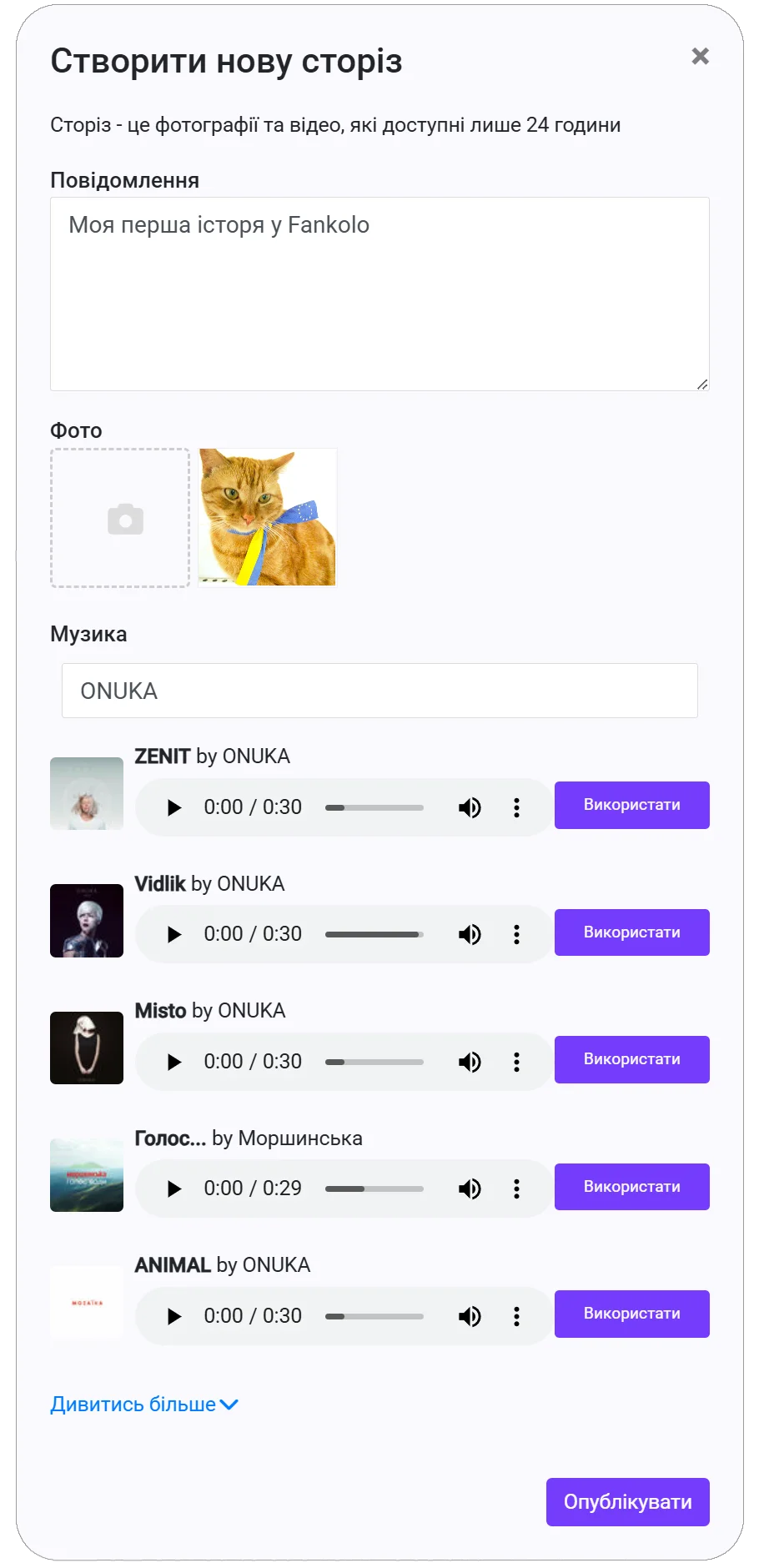Viewport: 759px width, 1568px height.
Task: Open overflow menu of ZENIT audio player
Action: [516, 807]
